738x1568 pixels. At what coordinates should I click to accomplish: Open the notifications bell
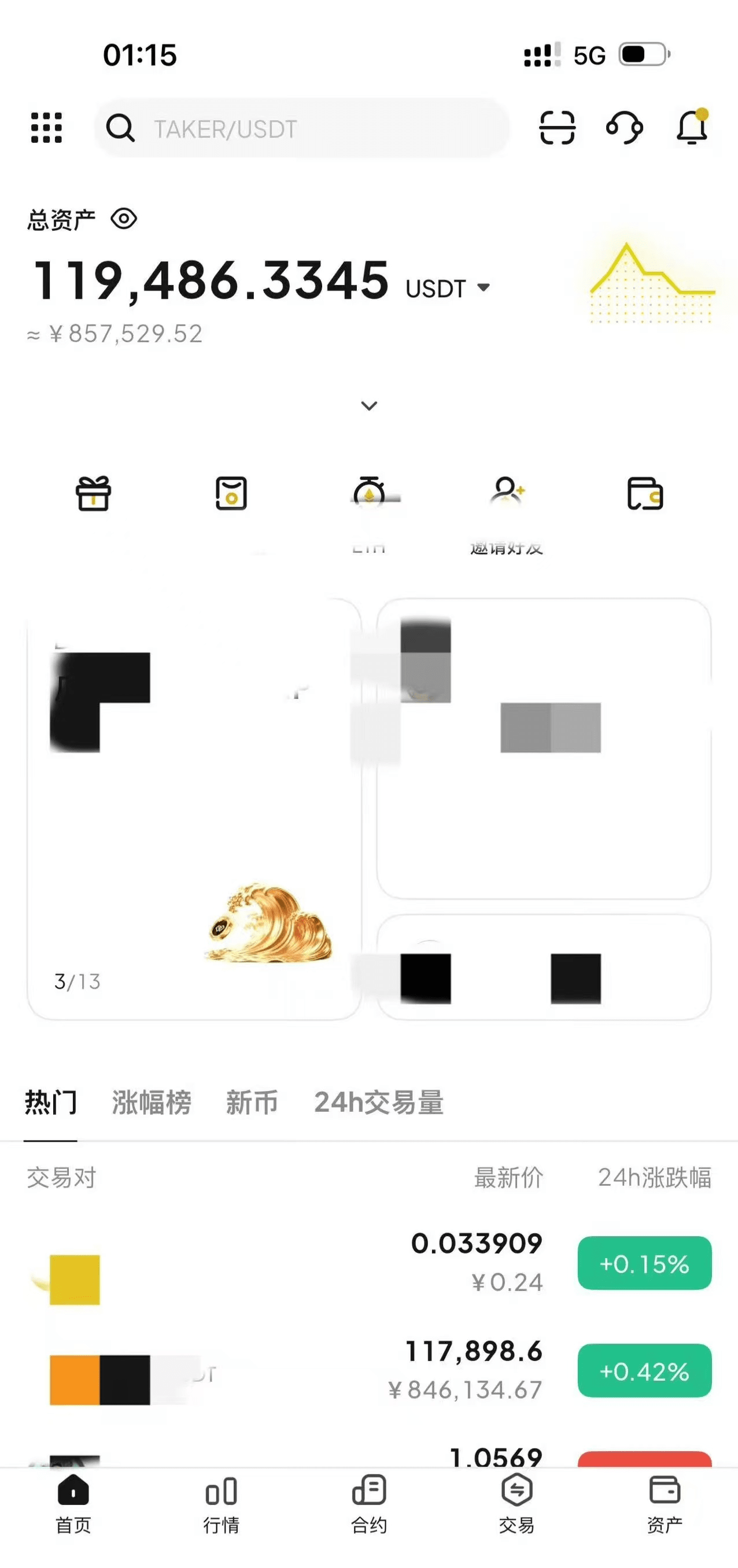692,128
